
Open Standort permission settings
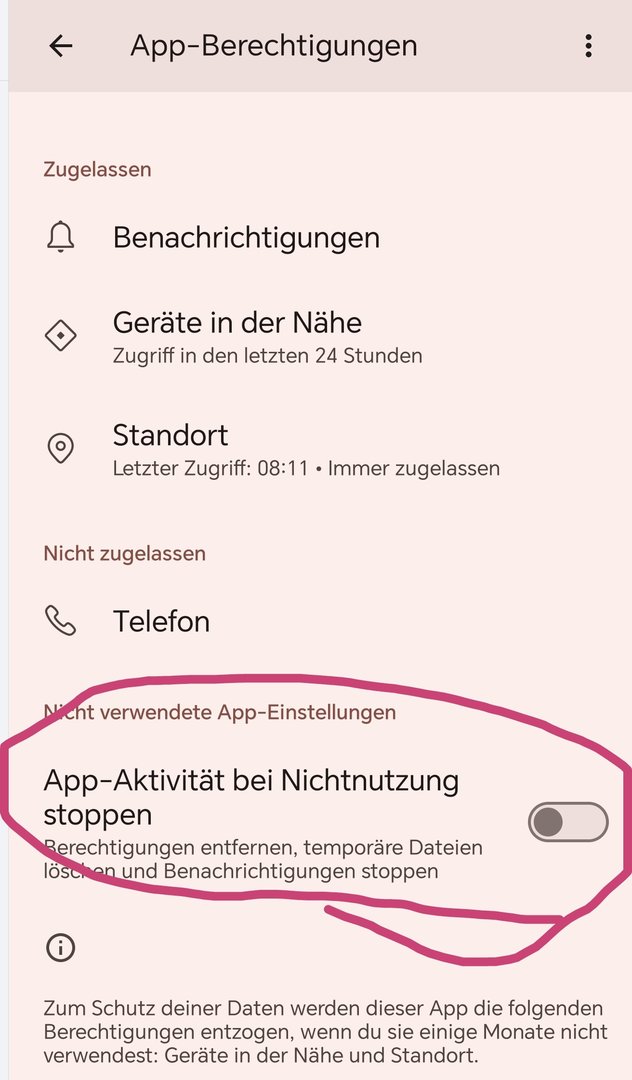pos(170,448)
